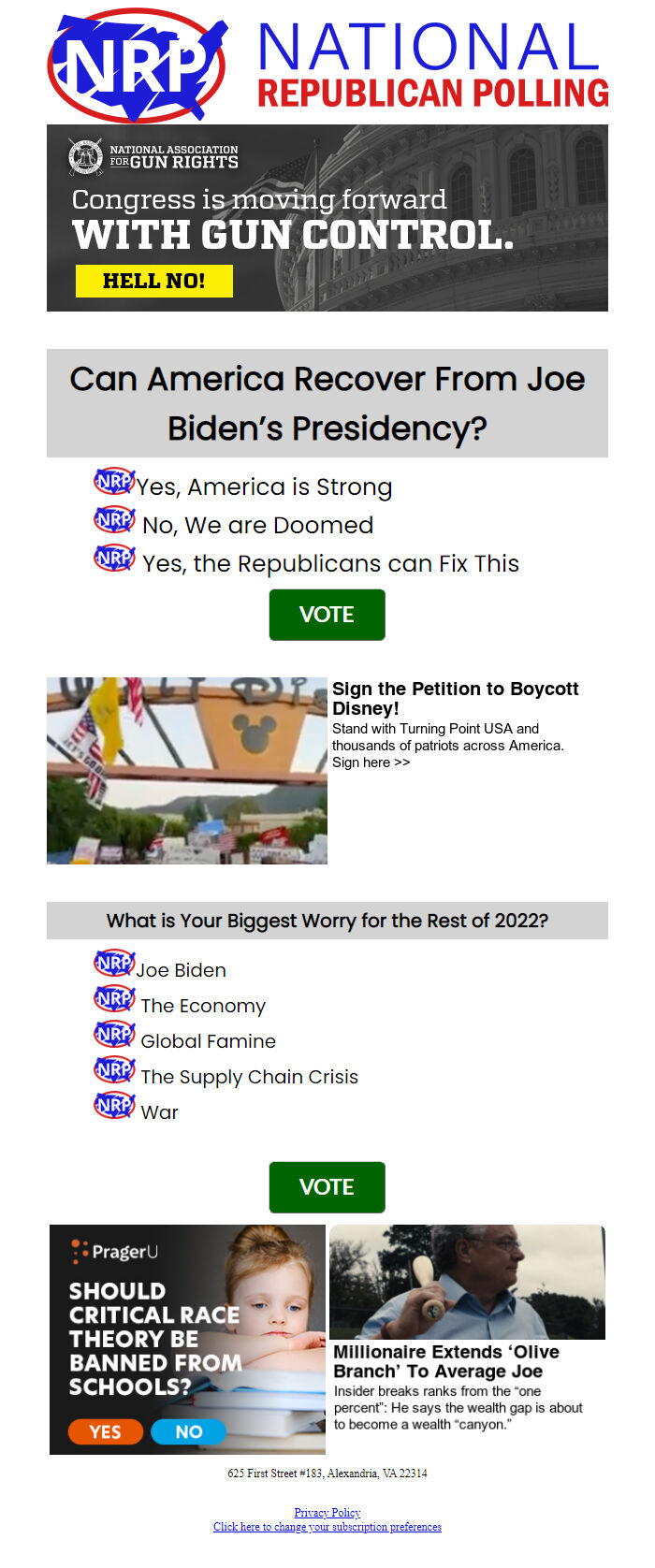This screenshot has height=1568, width=655.
Task: Answer YES on PragerU critical race ad
Action: coord(106,1431)
